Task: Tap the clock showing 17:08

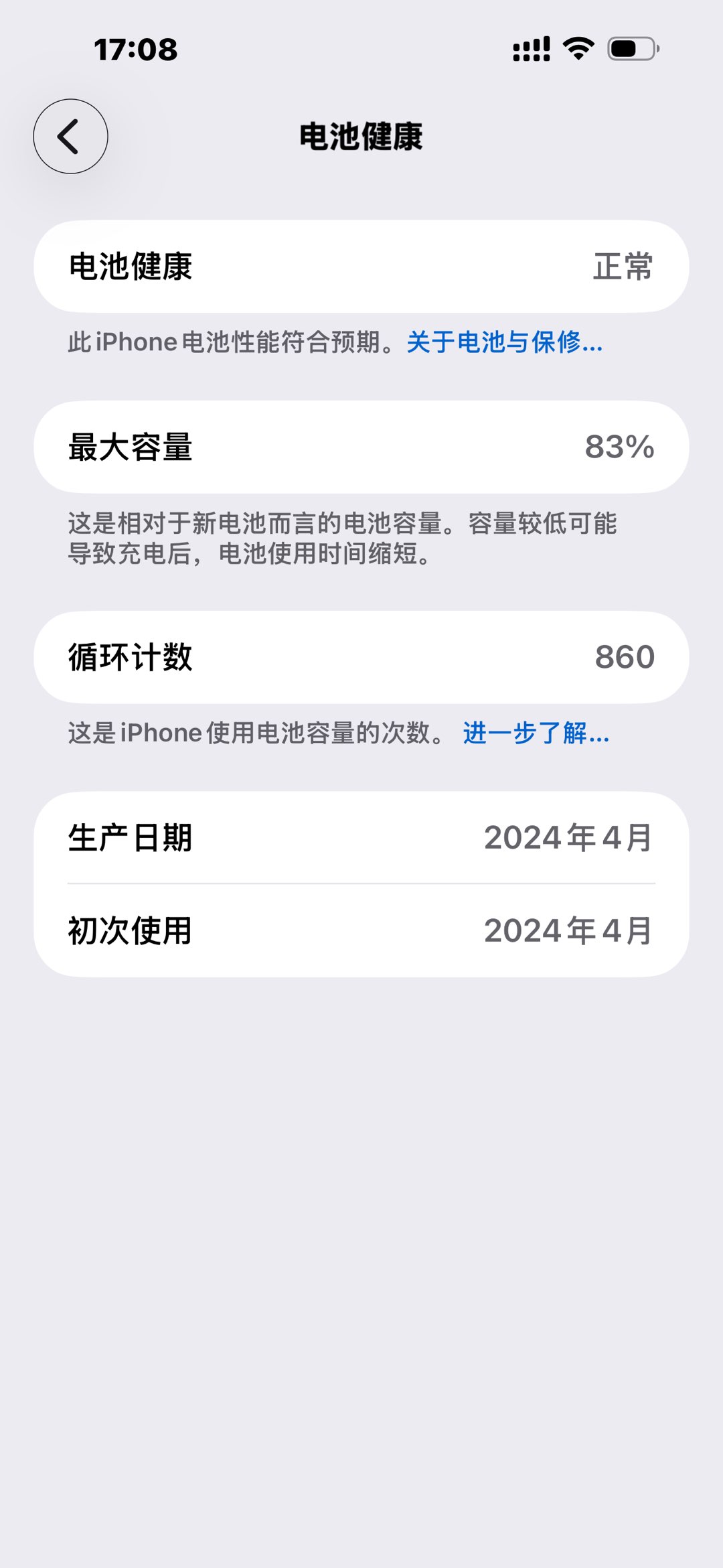Action: pos(137,50)
